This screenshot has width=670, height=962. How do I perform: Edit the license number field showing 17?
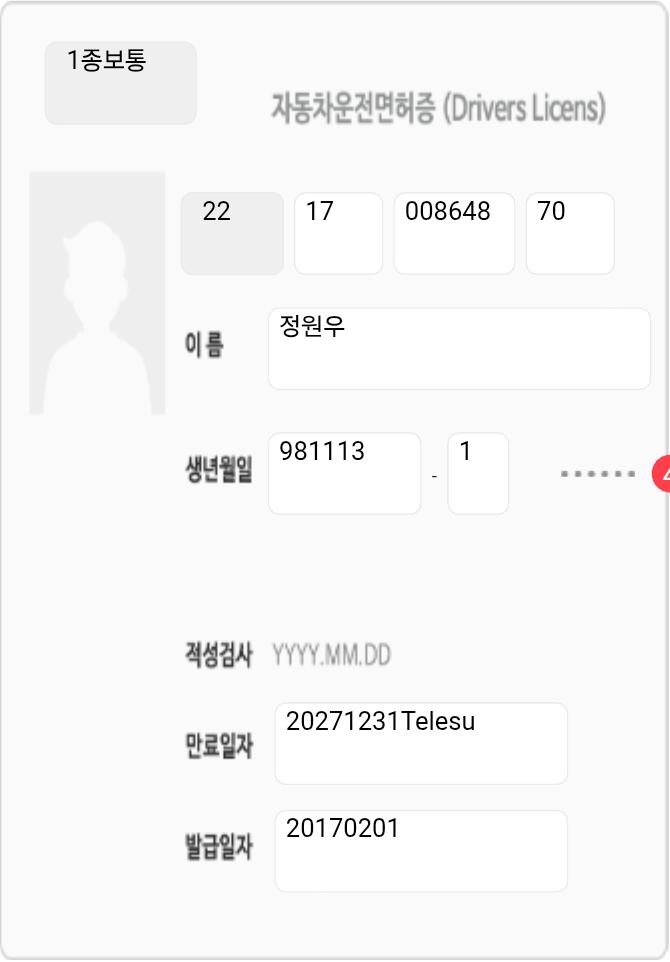(x=338, y=233)
